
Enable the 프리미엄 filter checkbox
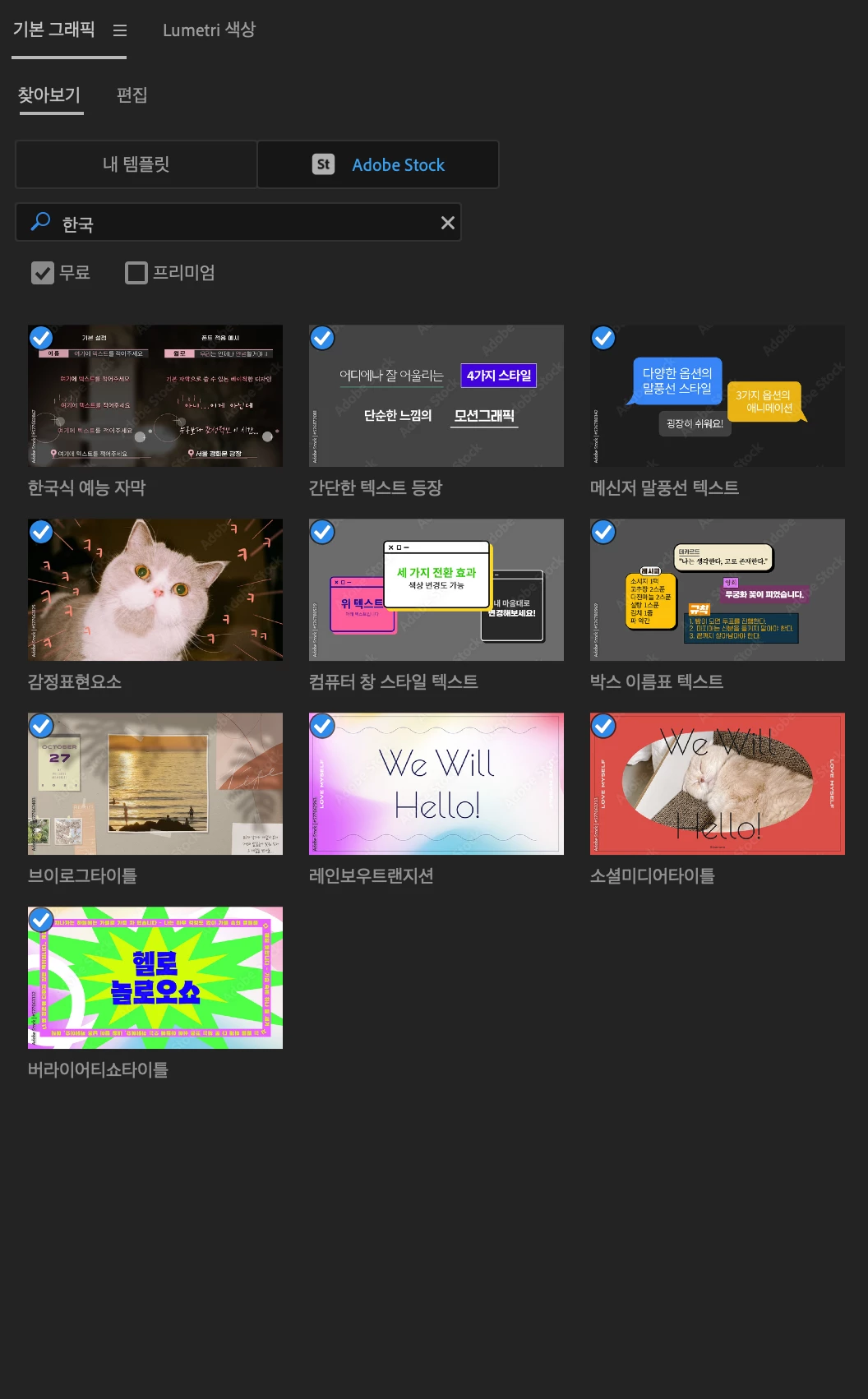pos(136,273)
